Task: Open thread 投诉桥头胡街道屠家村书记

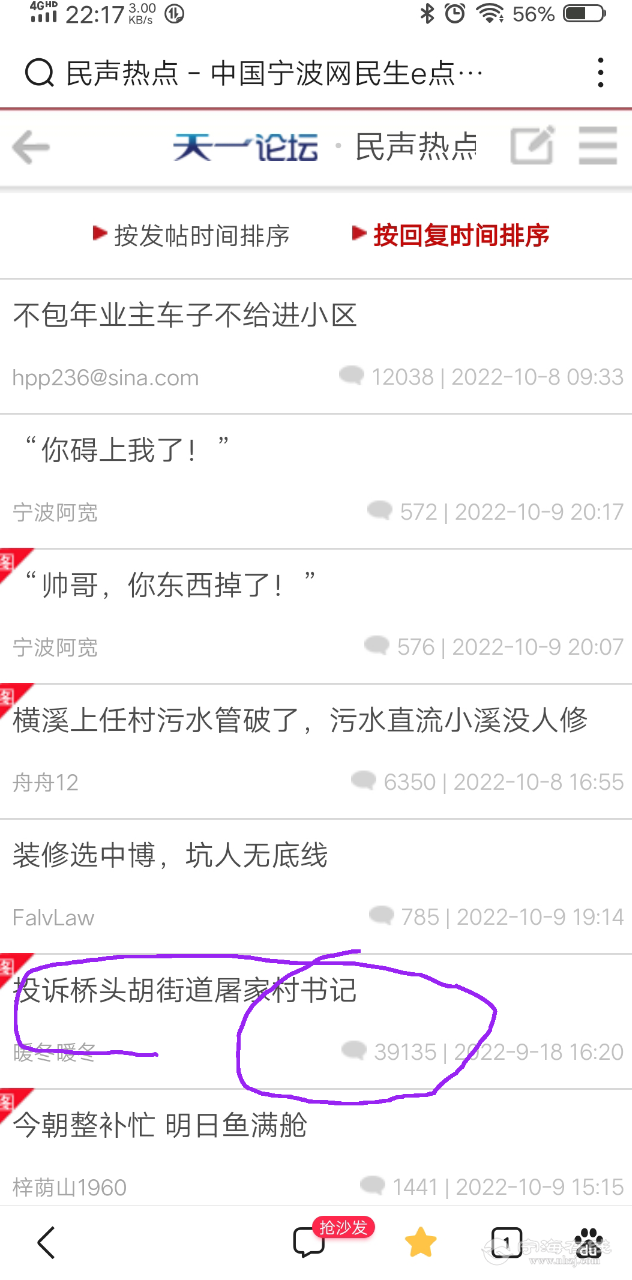Action: [185, 991]
